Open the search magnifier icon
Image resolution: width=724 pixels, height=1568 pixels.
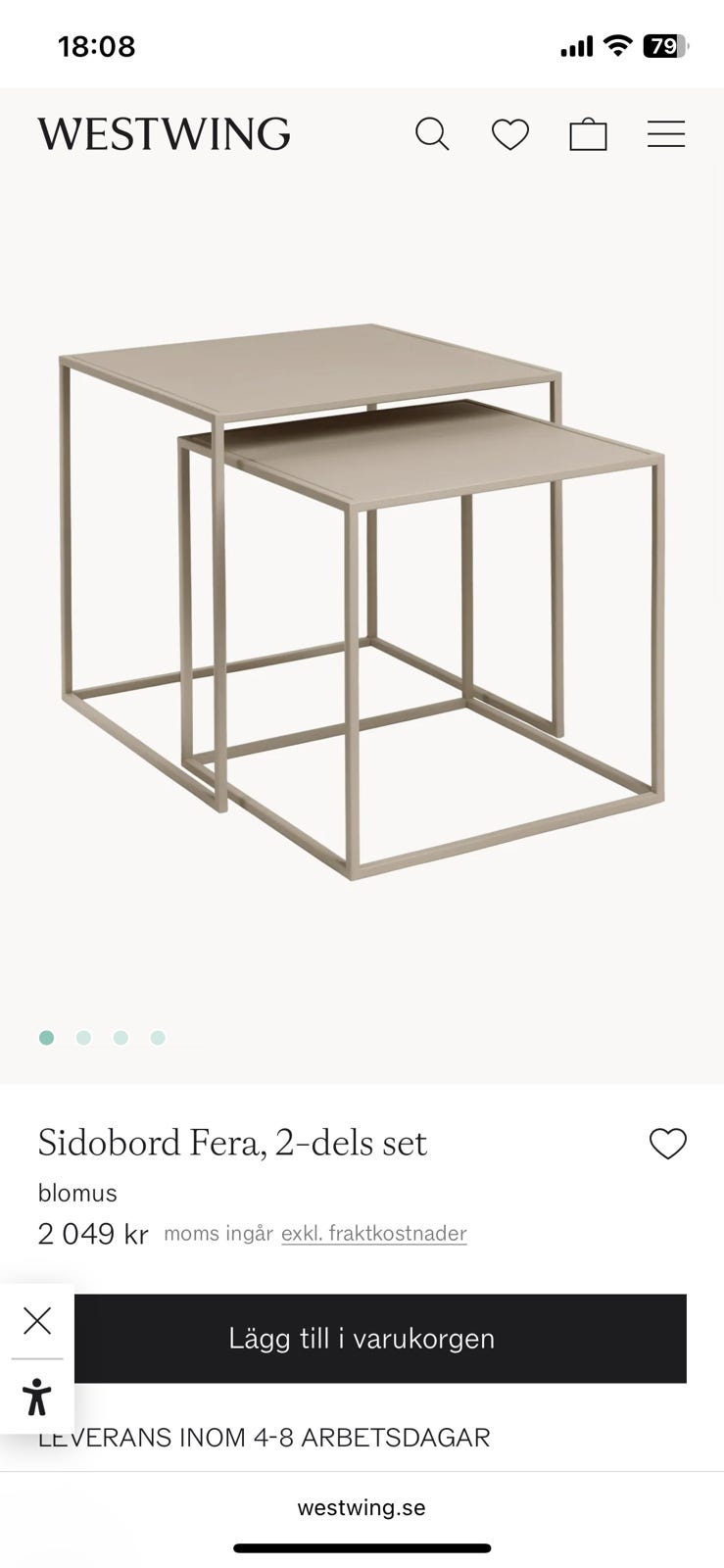click(x=432, y=134)
